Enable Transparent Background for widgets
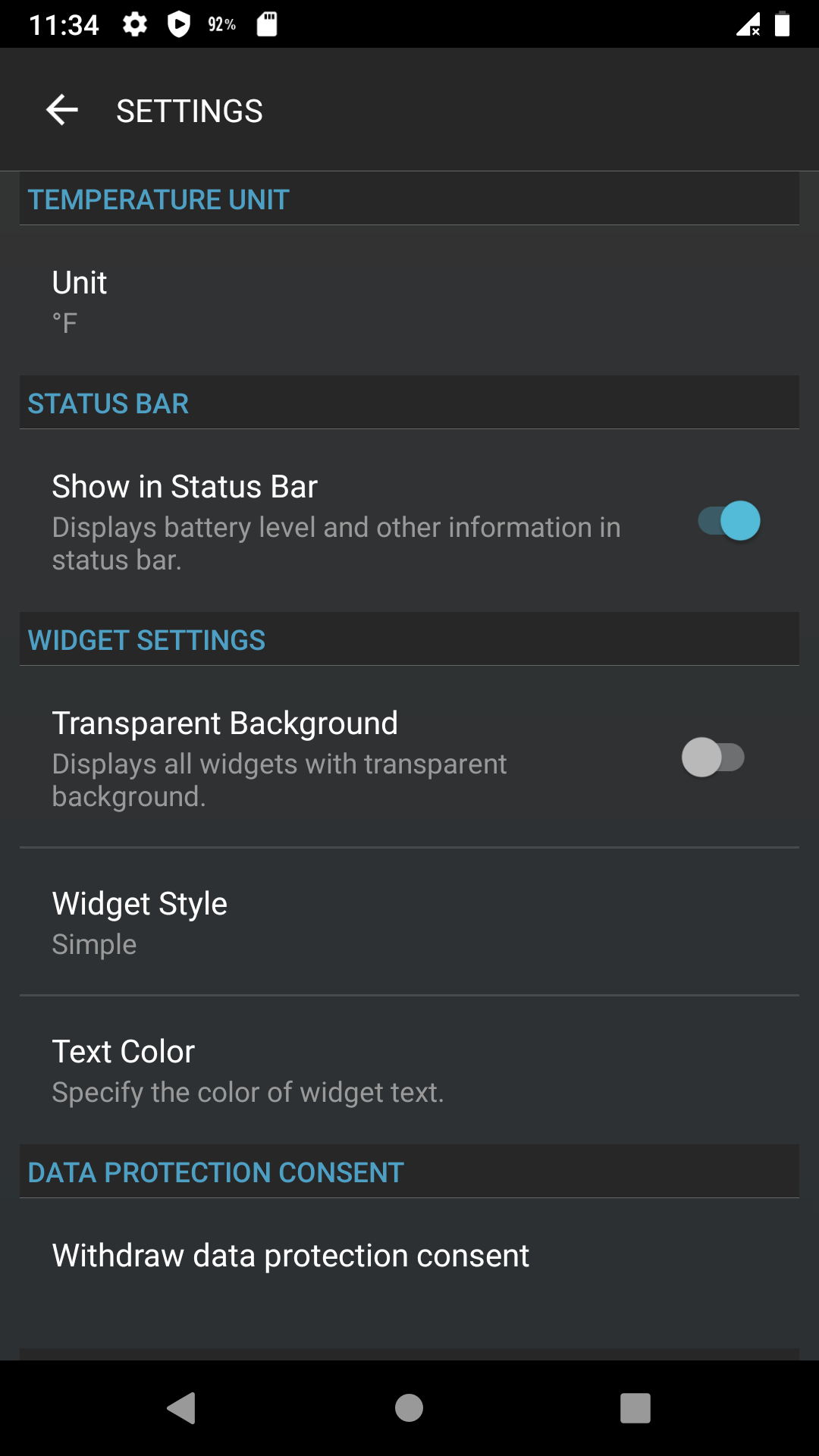The width and height of the screenshot is (819, 1456). tap(713, 757)
